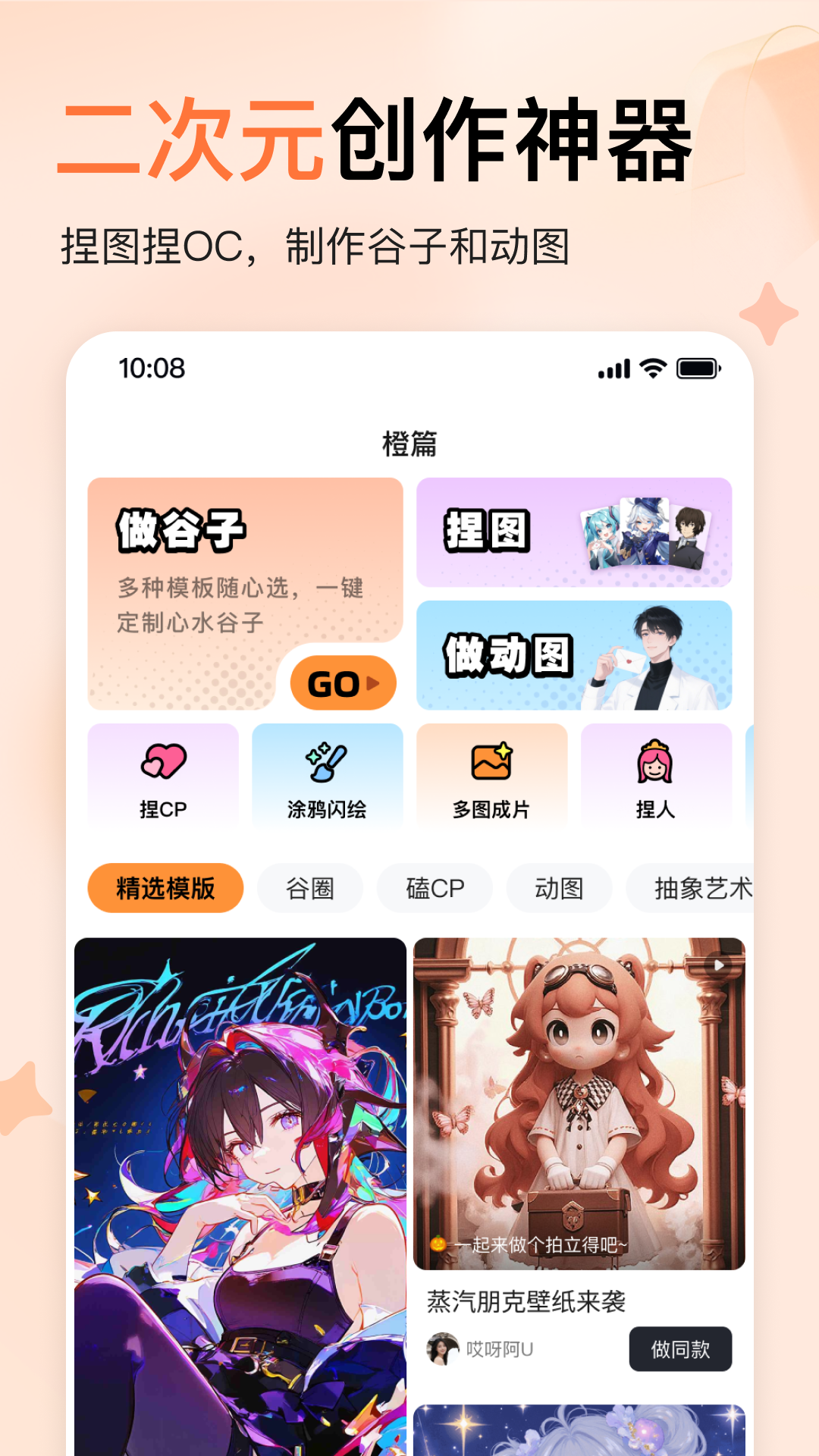Switch to the 橙篇 home title
This screenshot has width=819, height=1456.
pos(409,444)
